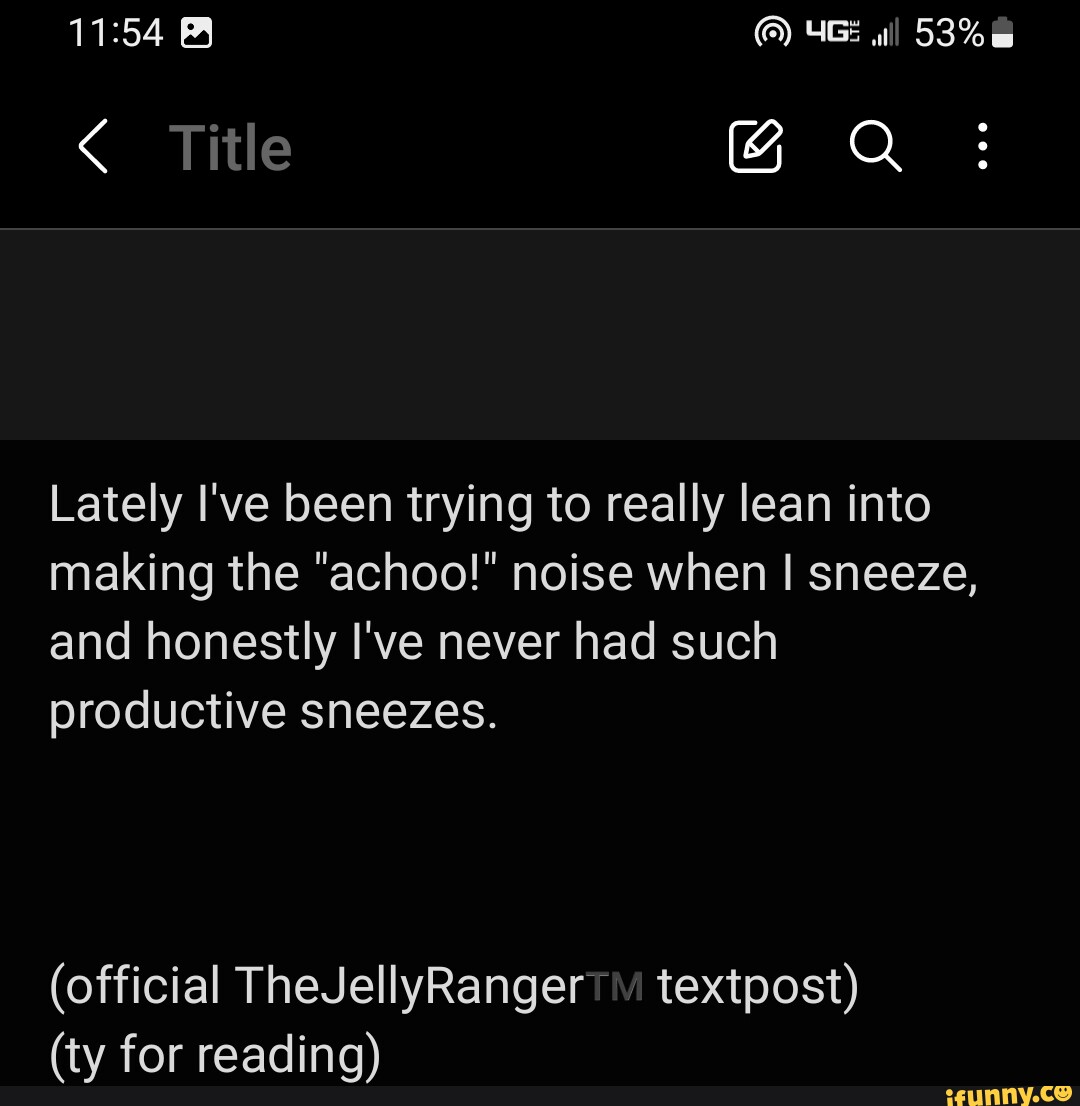This screenshot has height=1106, width=1080.
Task: Select the Title header label
Action: coord(231,146)
